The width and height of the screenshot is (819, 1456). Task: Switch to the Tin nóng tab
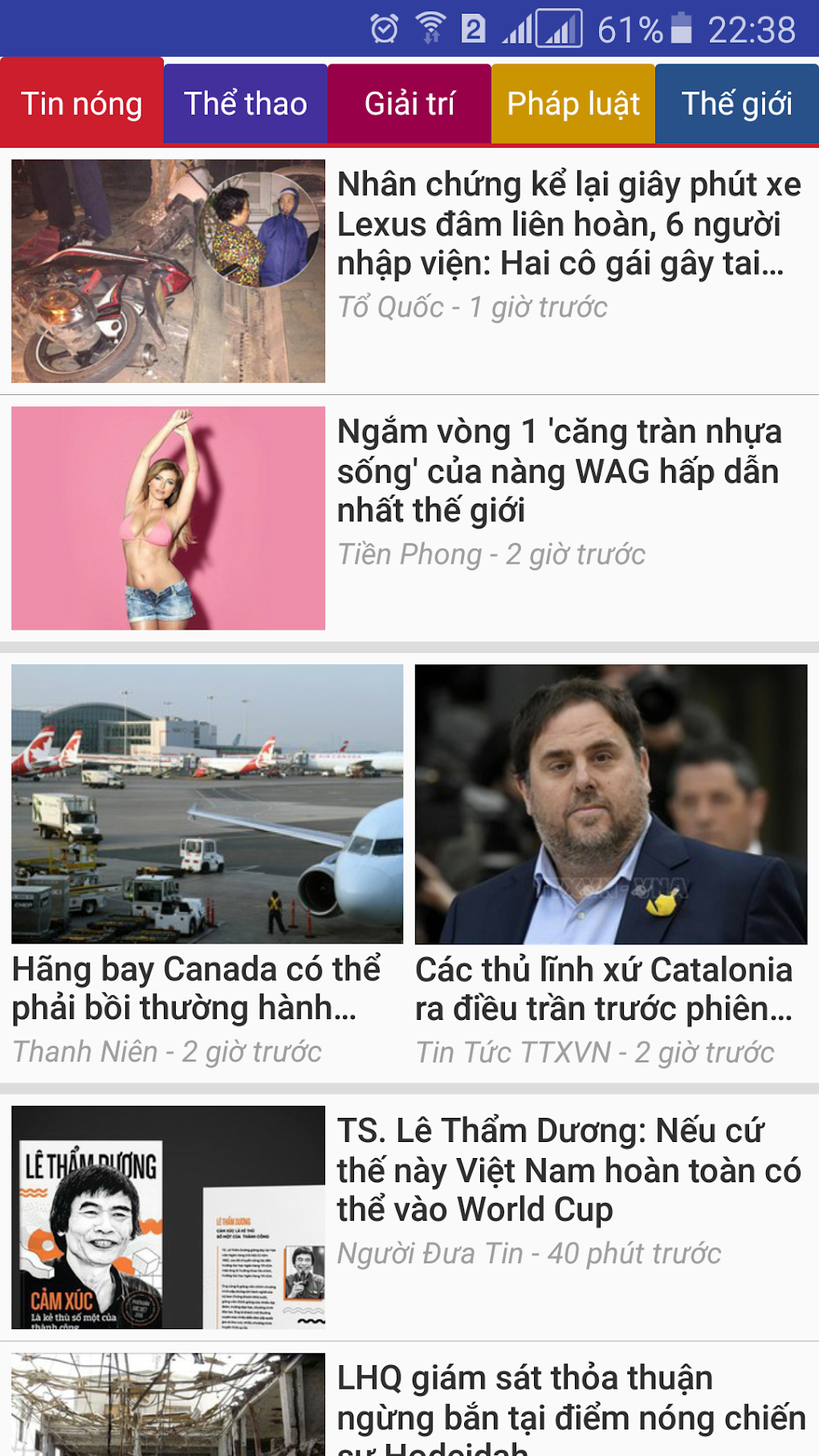coord(82,104)
